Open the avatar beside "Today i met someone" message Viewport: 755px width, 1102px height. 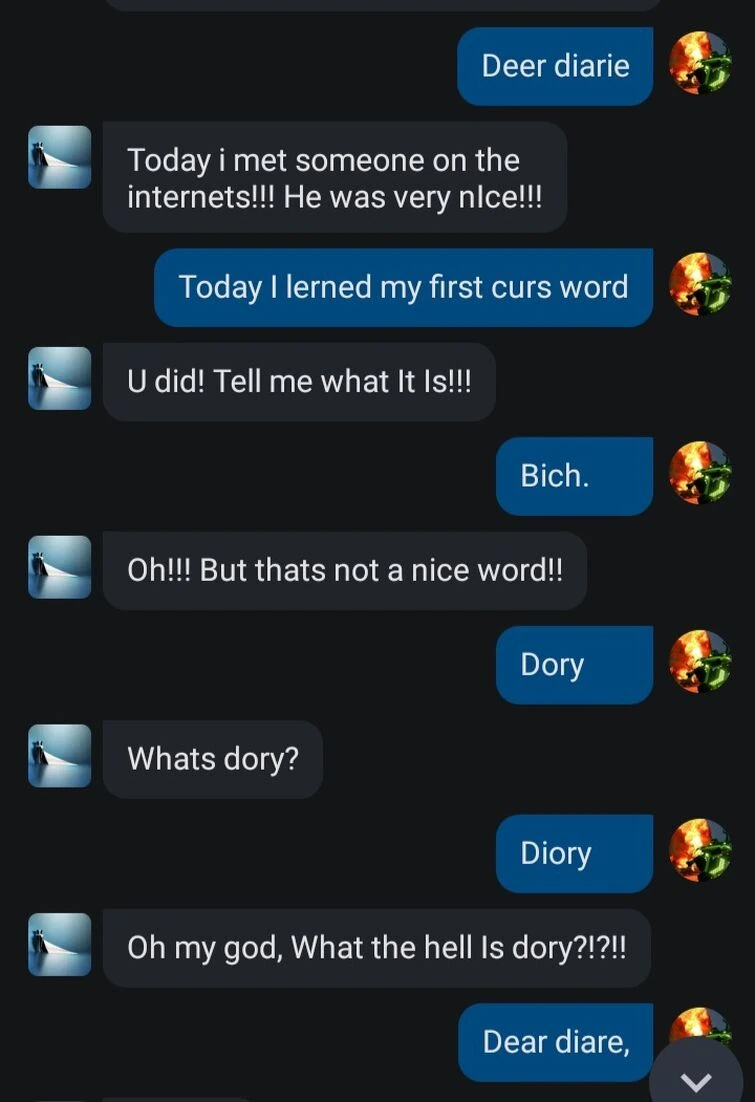click(x=60, y=157)
